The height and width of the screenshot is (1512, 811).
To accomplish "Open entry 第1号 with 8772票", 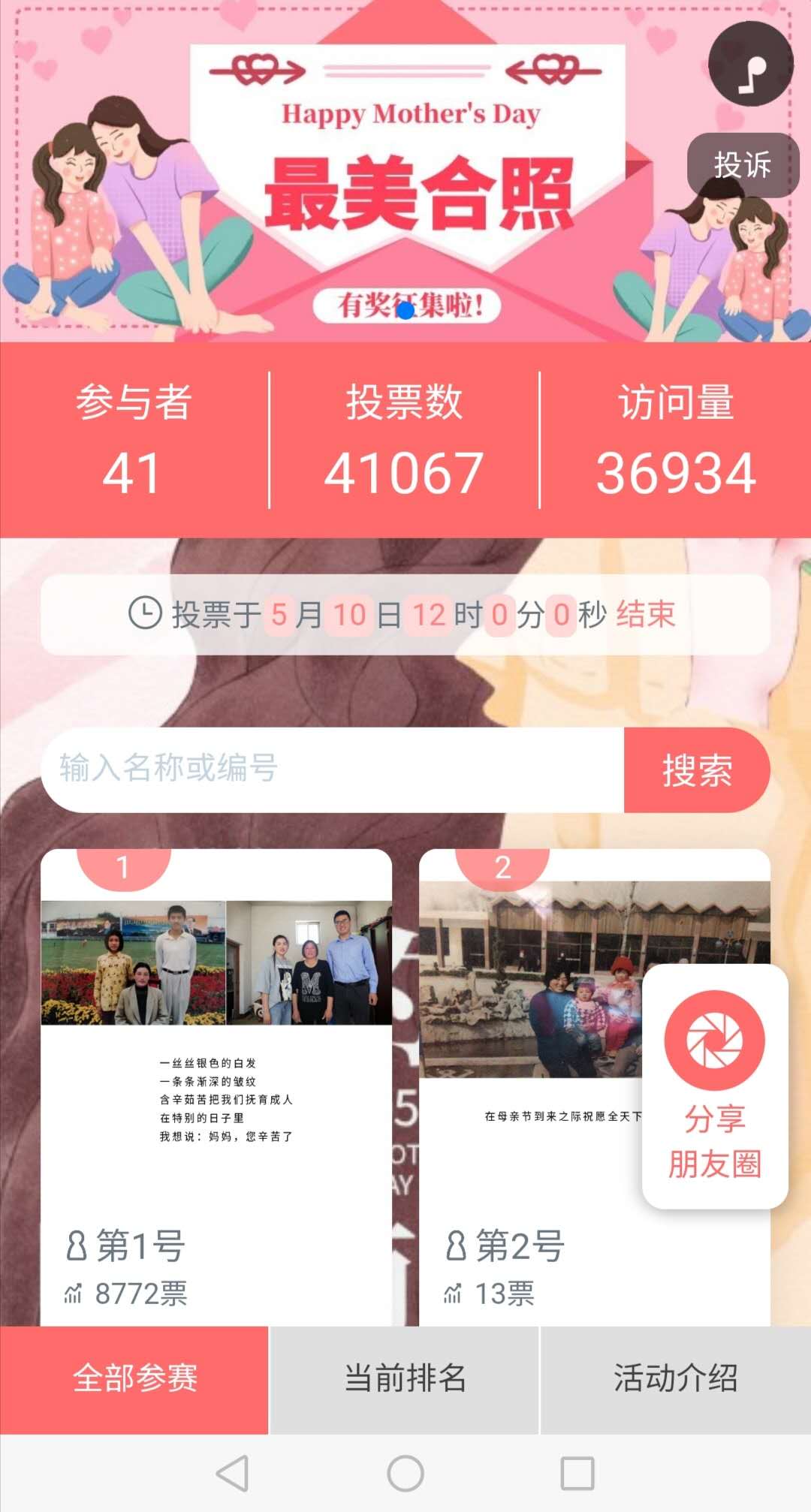I will (216, 1087).
